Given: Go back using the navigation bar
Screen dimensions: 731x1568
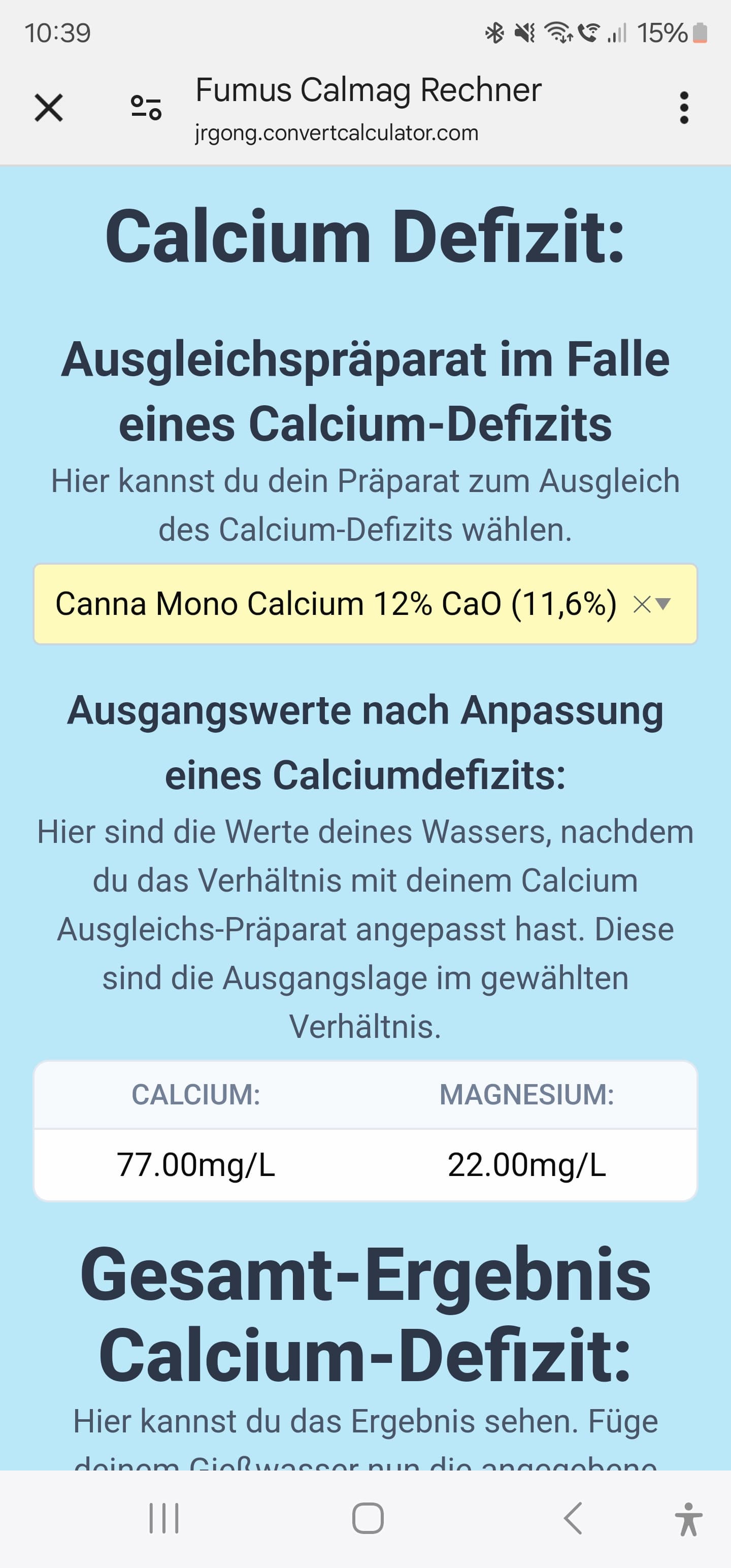Looking at the screenshot, I should [x=573, y=1518].
